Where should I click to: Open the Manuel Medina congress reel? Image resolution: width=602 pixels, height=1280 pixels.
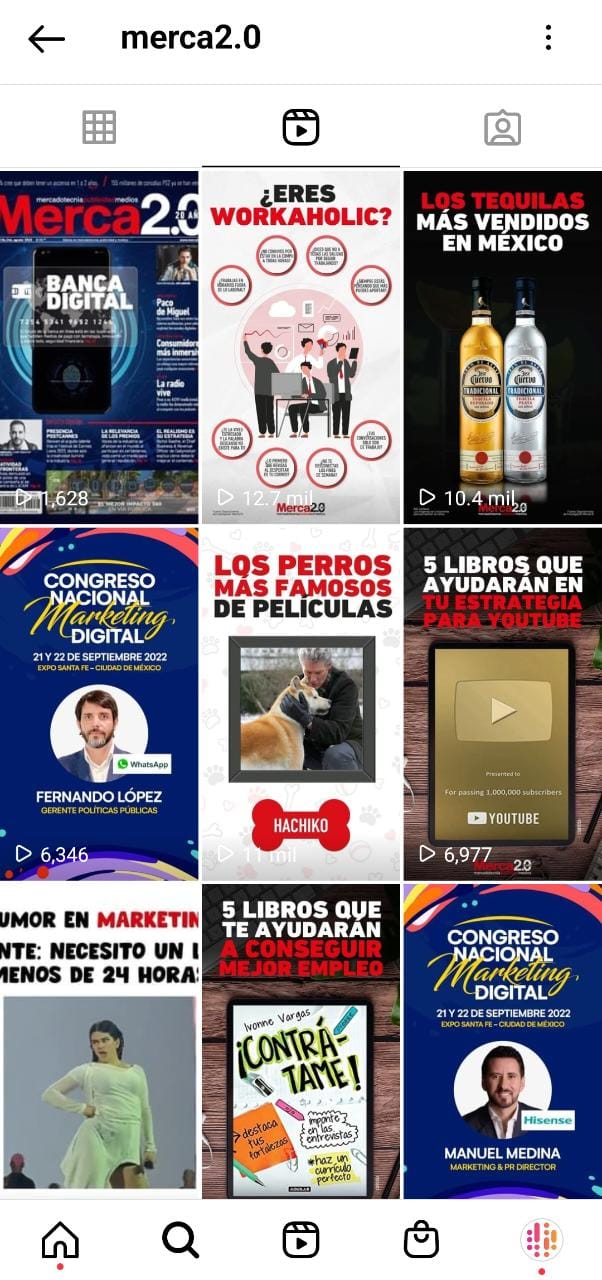pos(502,1040)
